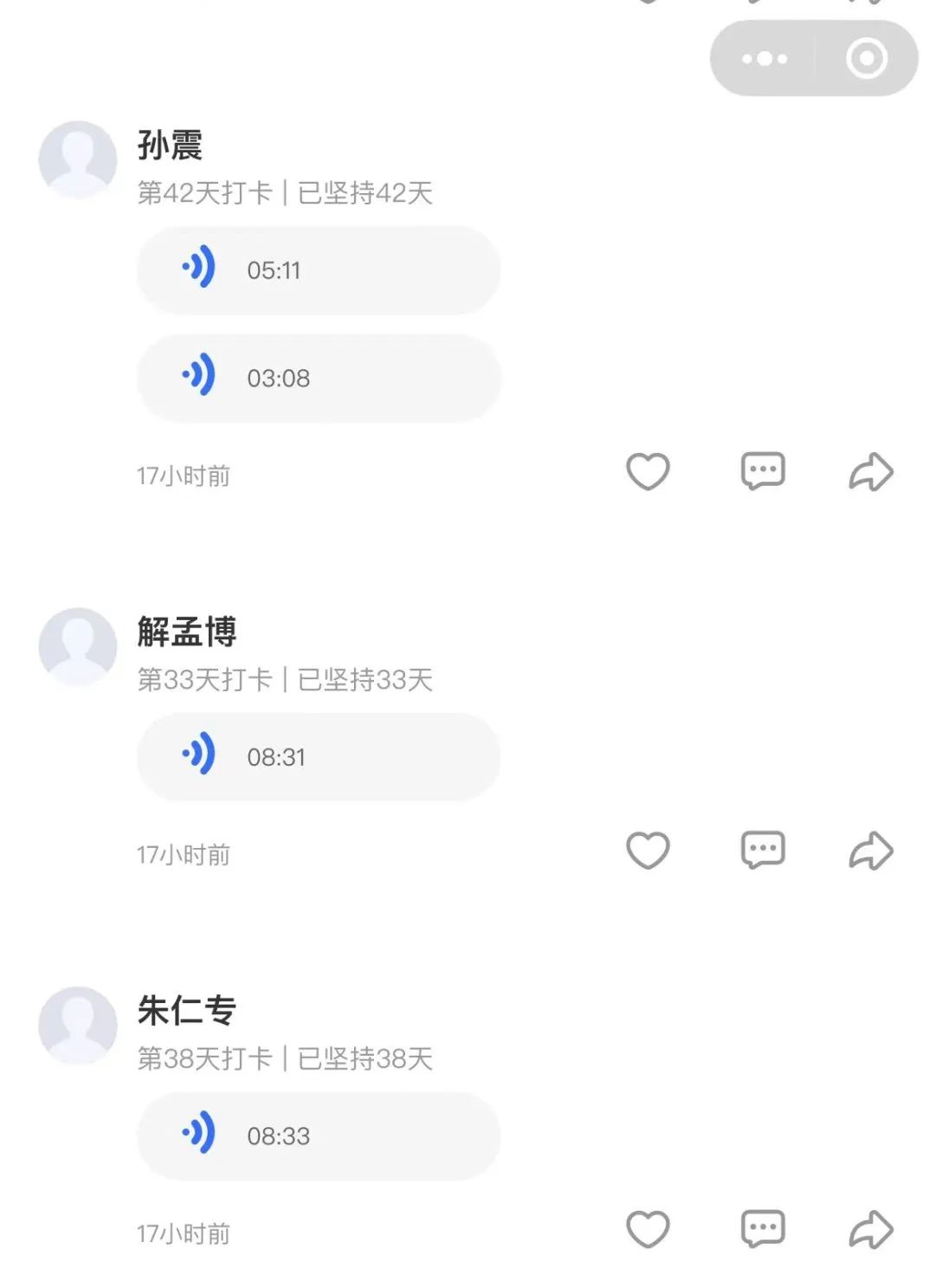Play 解孟博's 08:31 voice recording
Image resolution: width=935 pixels, height=1288 pixels.
click(x=317, y=757)
